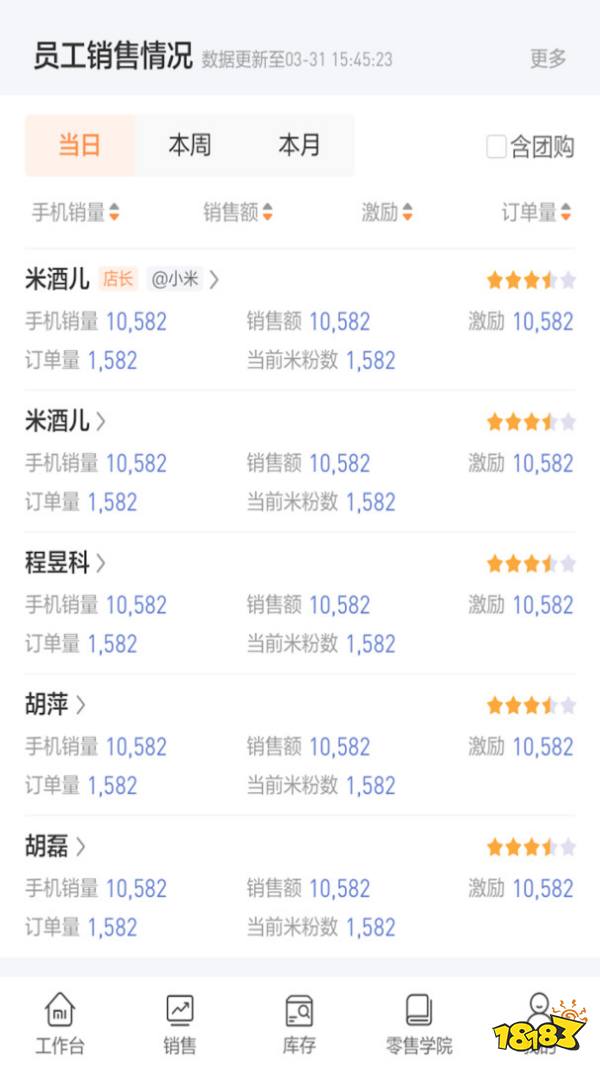The image size is (600, 1068).
Task: View 胡萍's sales details
Action: pyautogui.click(x=55, y=705)
